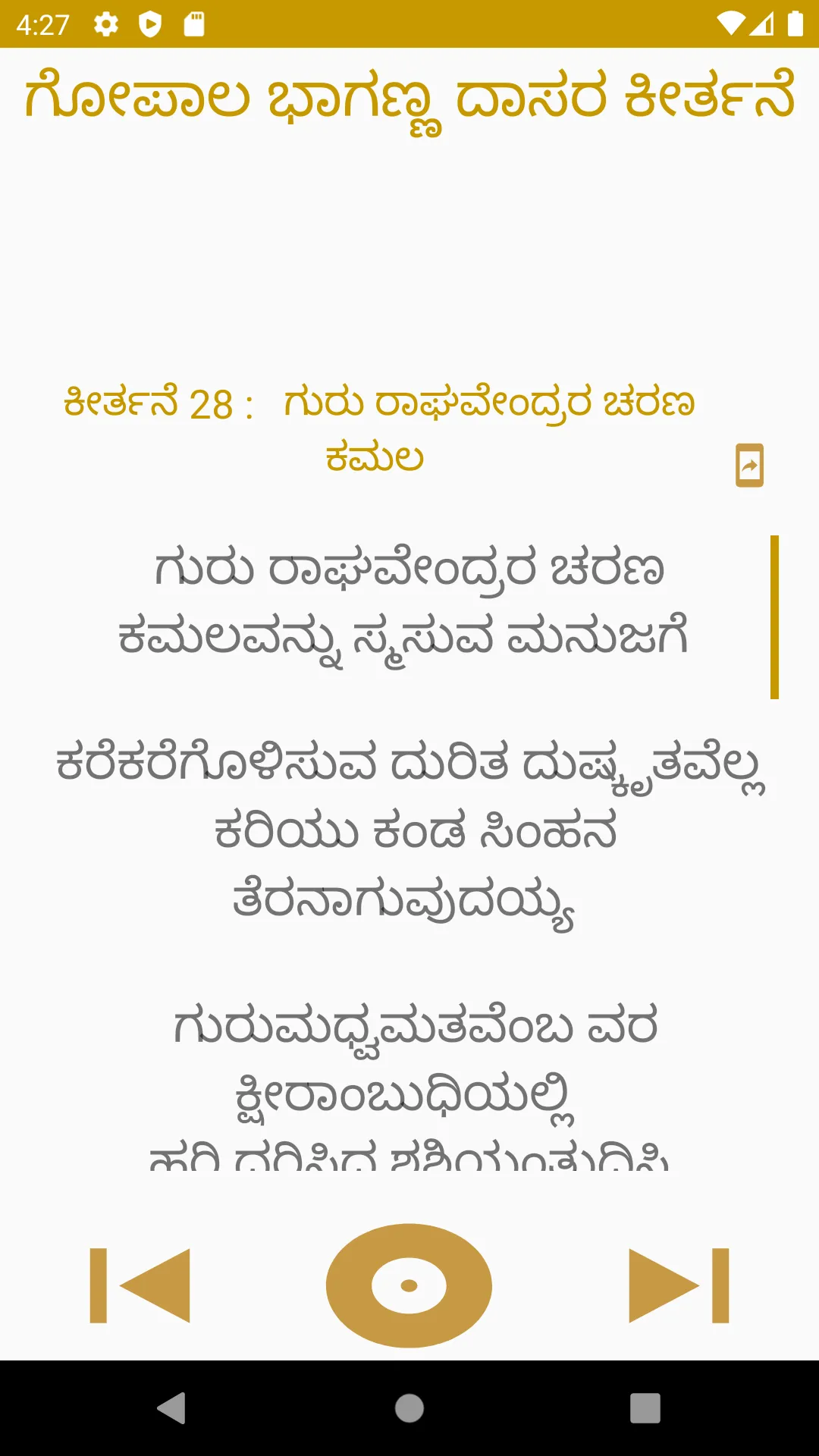Share this keertane via the share icon
819x1456 pixels.
[x=749, y=465]
